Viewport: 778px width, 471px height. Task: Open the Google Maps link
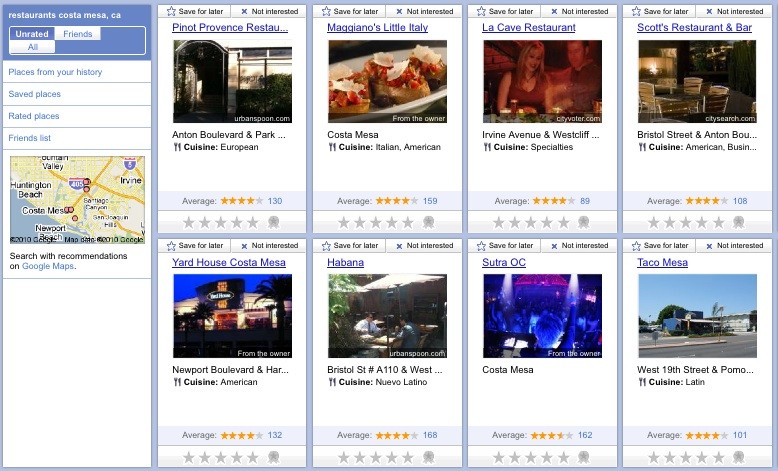pyautogui.click(x=48, y=266)
